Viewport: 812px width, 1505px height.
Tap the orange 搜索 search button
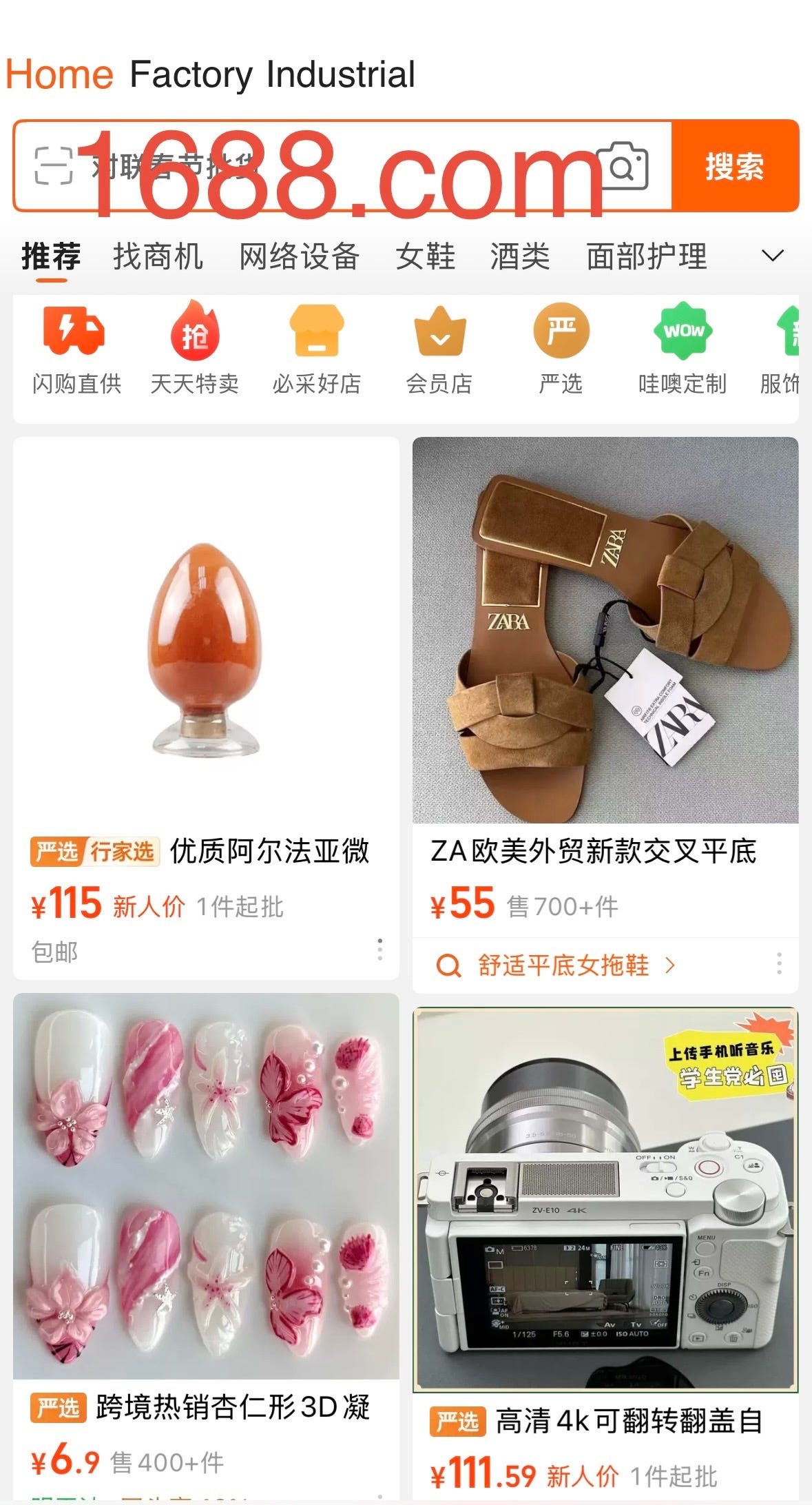[x=734, y=166]
